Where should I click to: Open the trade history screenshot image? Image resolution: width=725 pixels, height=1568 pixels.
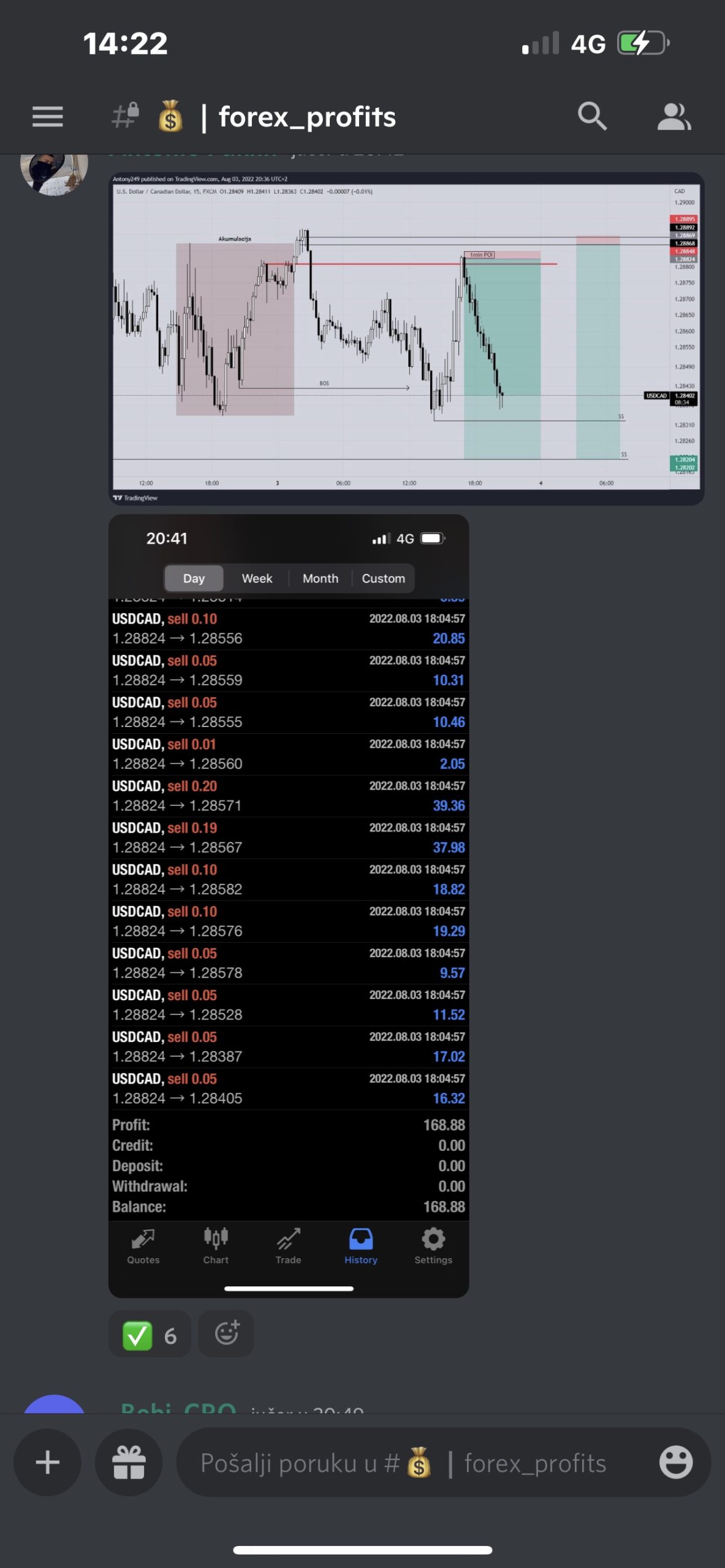tap(288, 905)
